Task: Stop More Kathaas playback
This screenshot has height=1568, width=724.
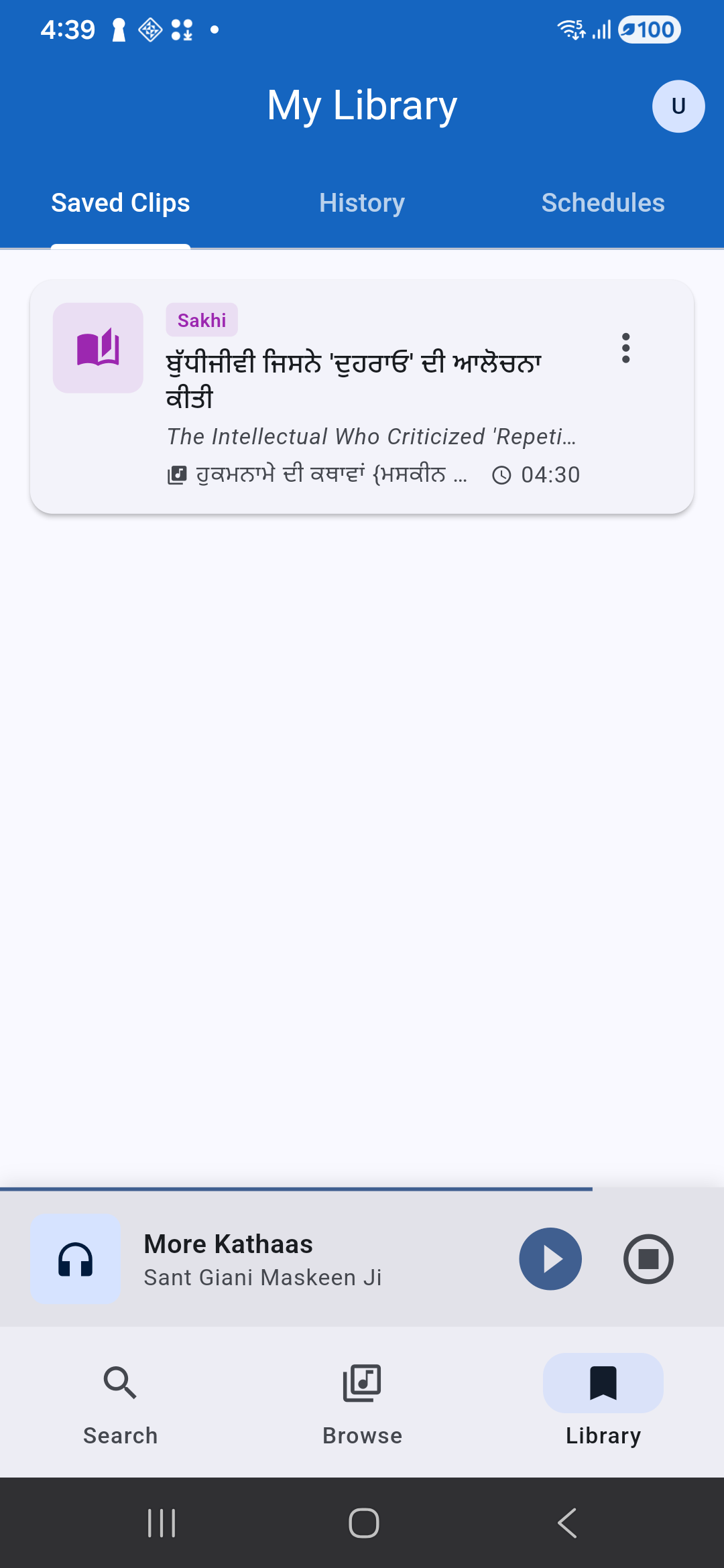Action: pos(648,1259)
